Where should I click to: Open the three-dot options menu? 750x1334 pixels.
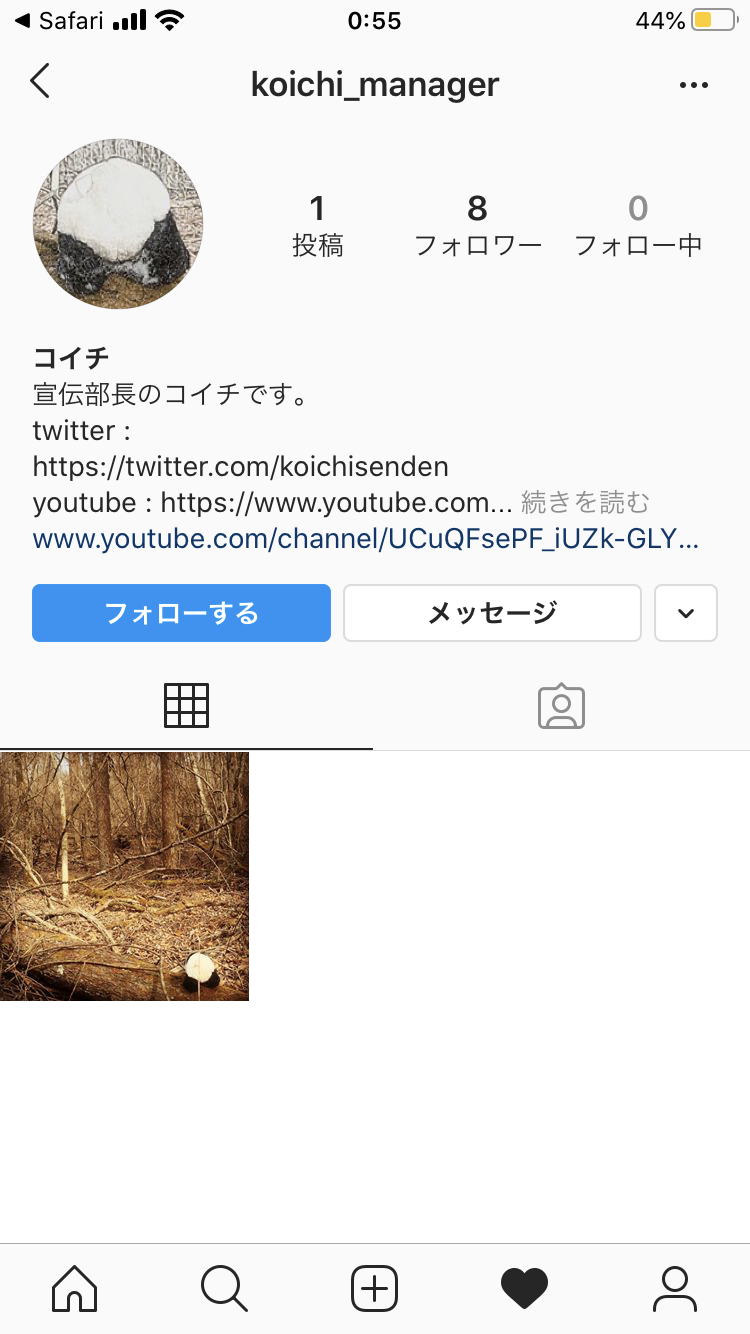693,85
